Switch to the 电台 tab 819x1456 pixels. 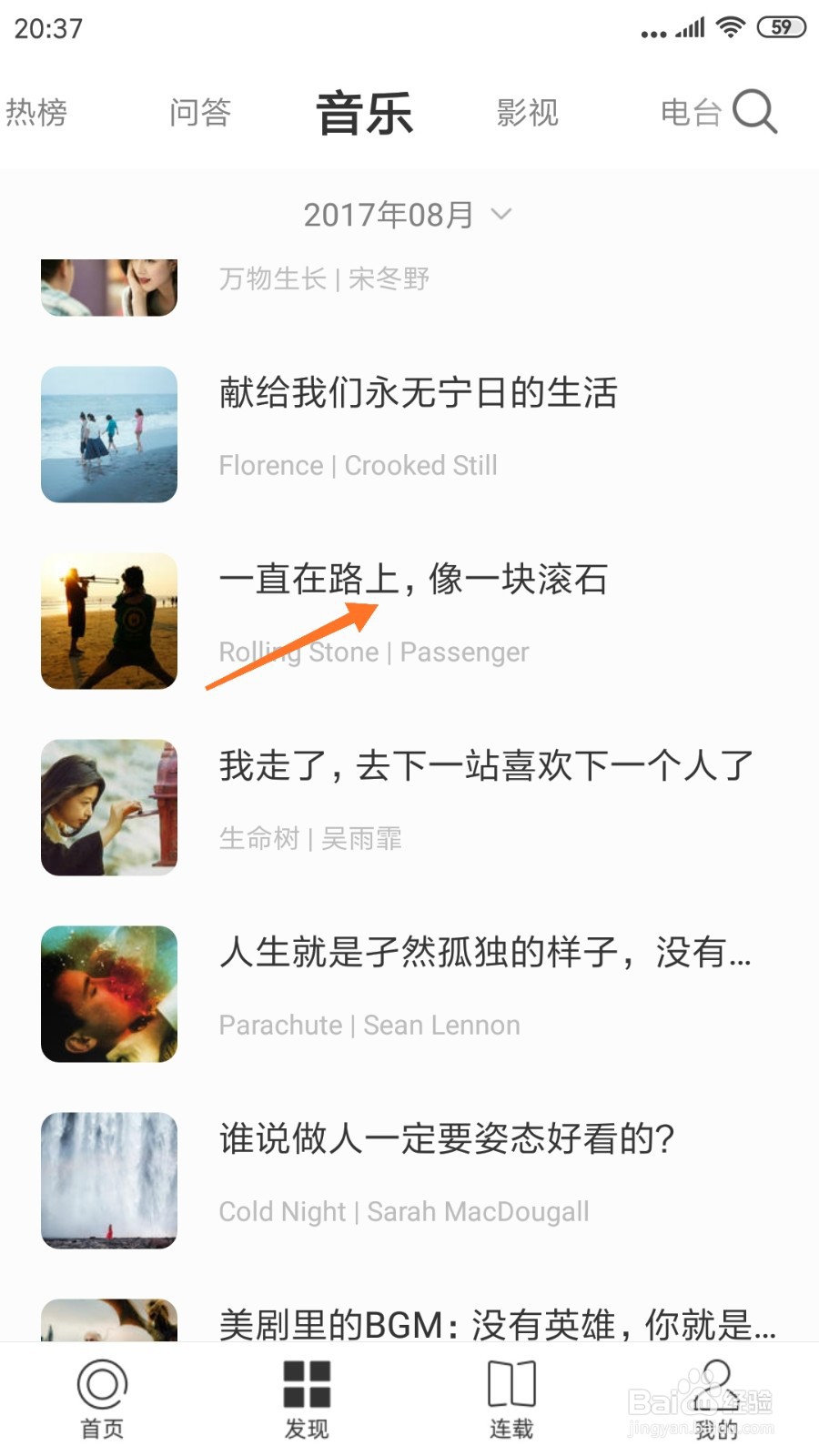(x=690, y=113)
